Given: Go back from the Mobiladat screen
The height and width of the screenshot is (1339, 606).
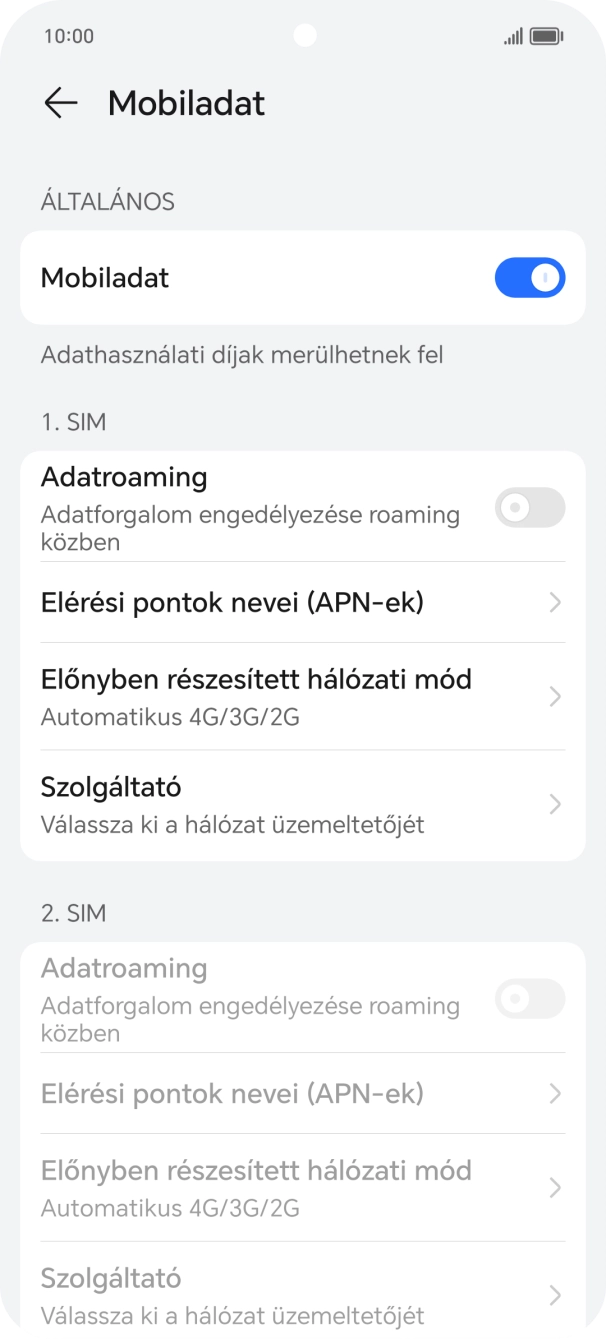Looking at the screenshot, I should pos(61,103).
